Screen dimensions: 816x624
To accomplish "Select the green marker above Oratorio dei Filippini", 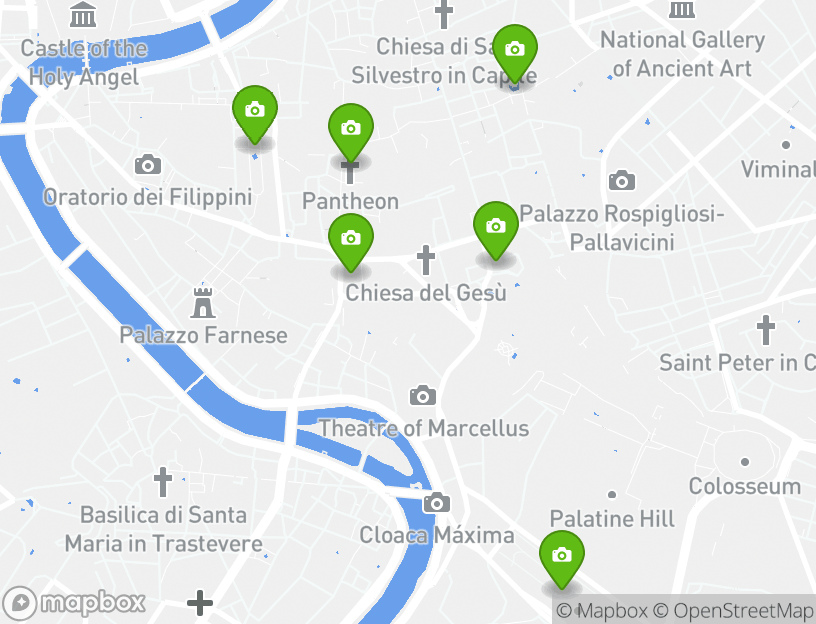I will click(x=255, y=112).
